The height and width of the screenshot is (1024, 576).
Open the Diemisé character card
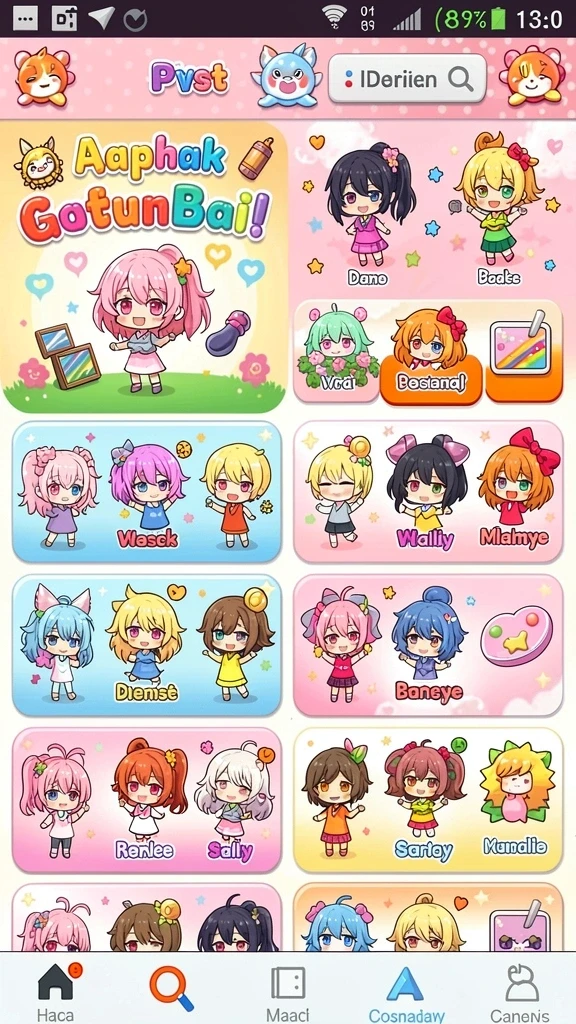(147, 645)
